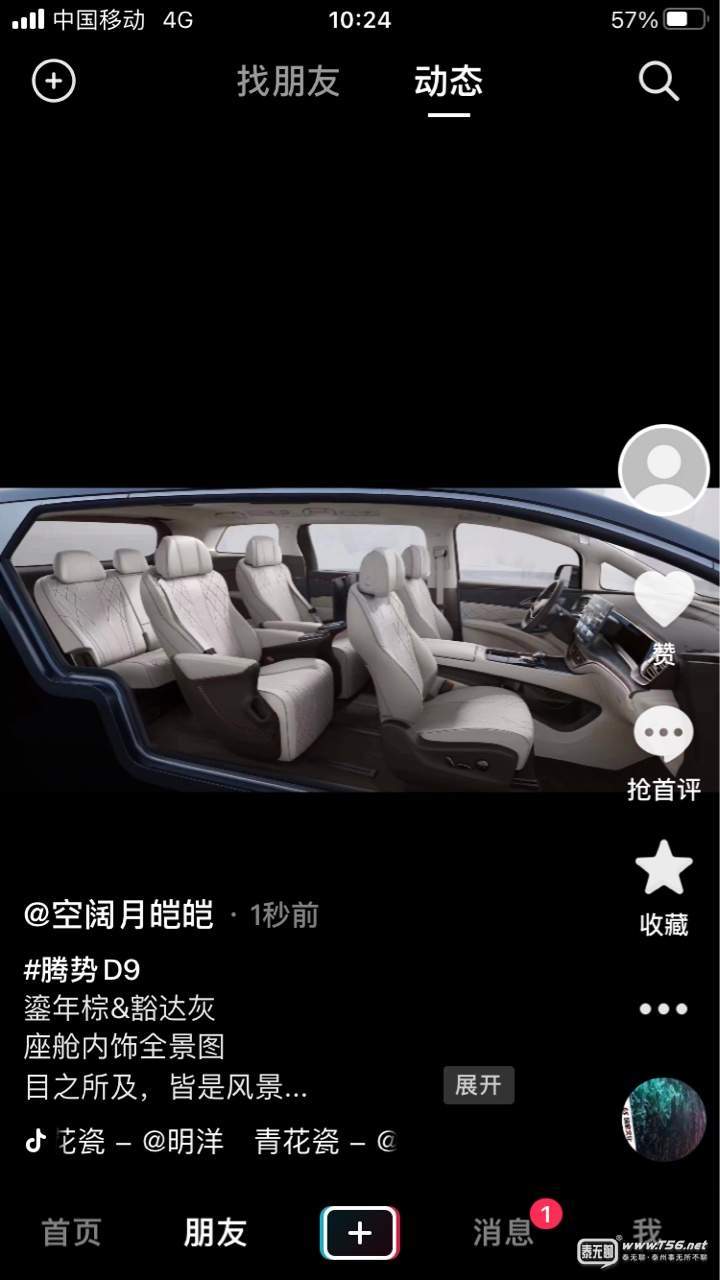Open the search magnifier
Screen dimensions: 720x1280
click(x=658, y=82)
